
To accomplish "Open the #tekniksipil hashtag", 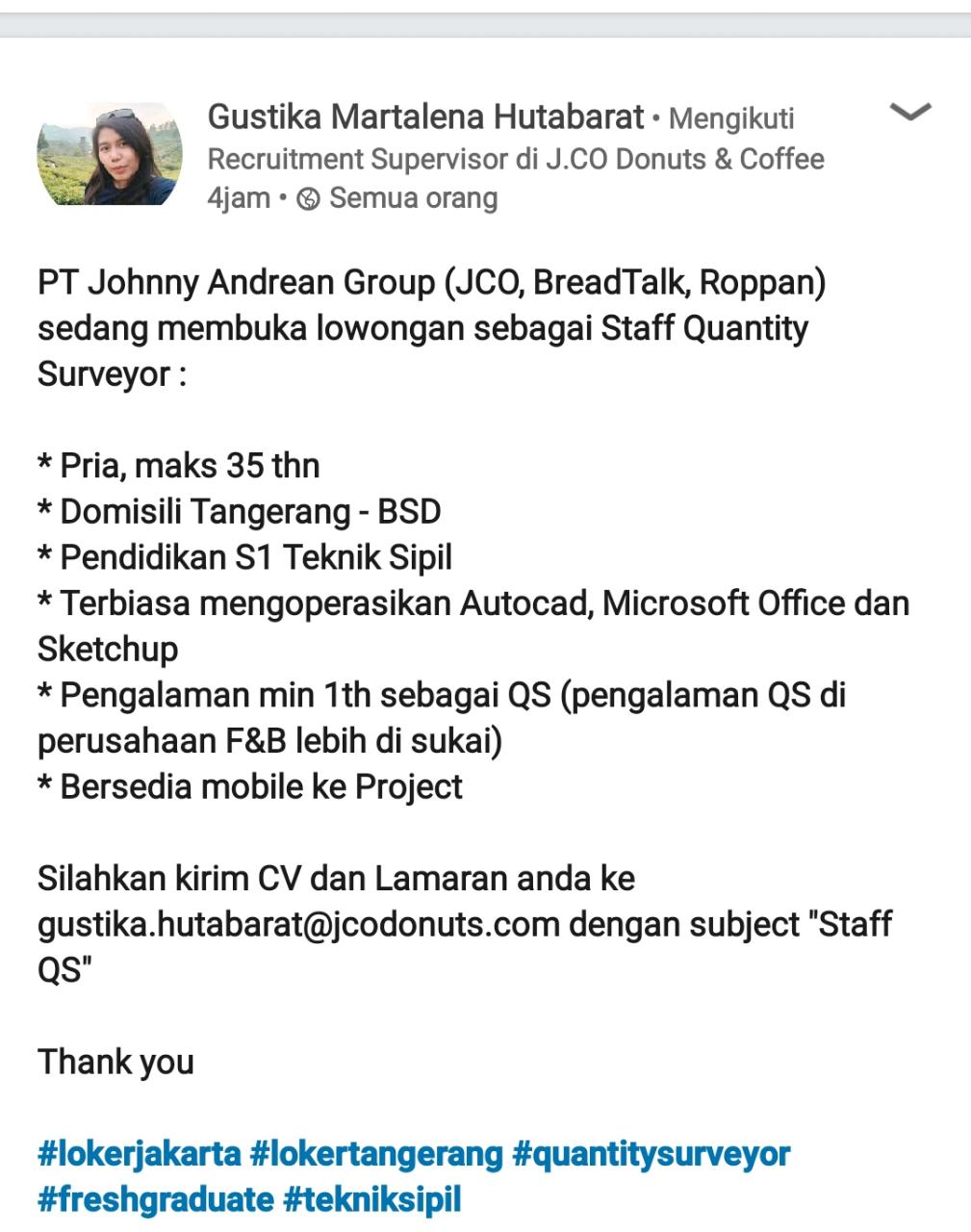I will (x=372, y=1199).
